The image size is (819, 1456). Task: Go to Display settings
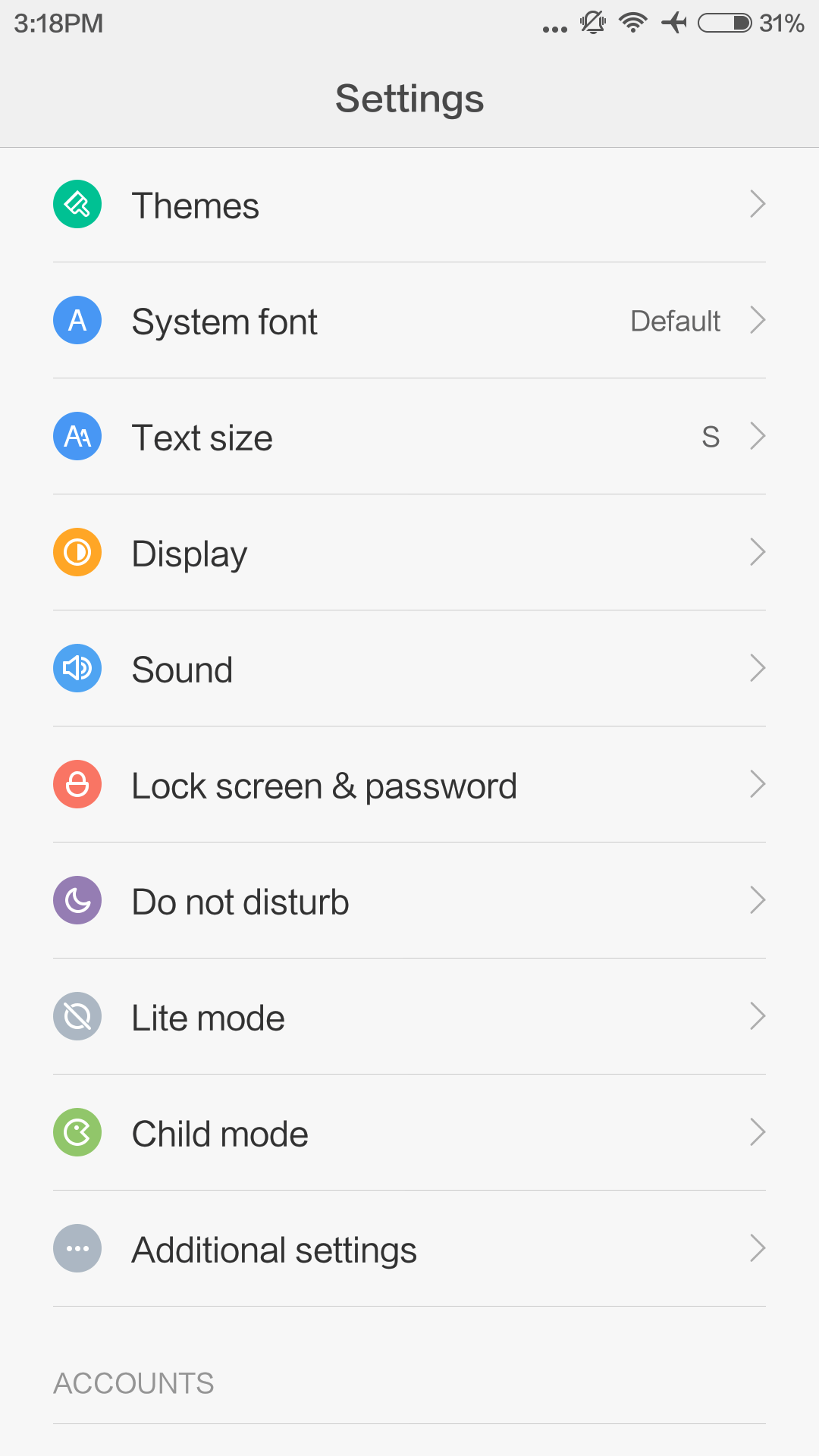(x=409, y=553)
